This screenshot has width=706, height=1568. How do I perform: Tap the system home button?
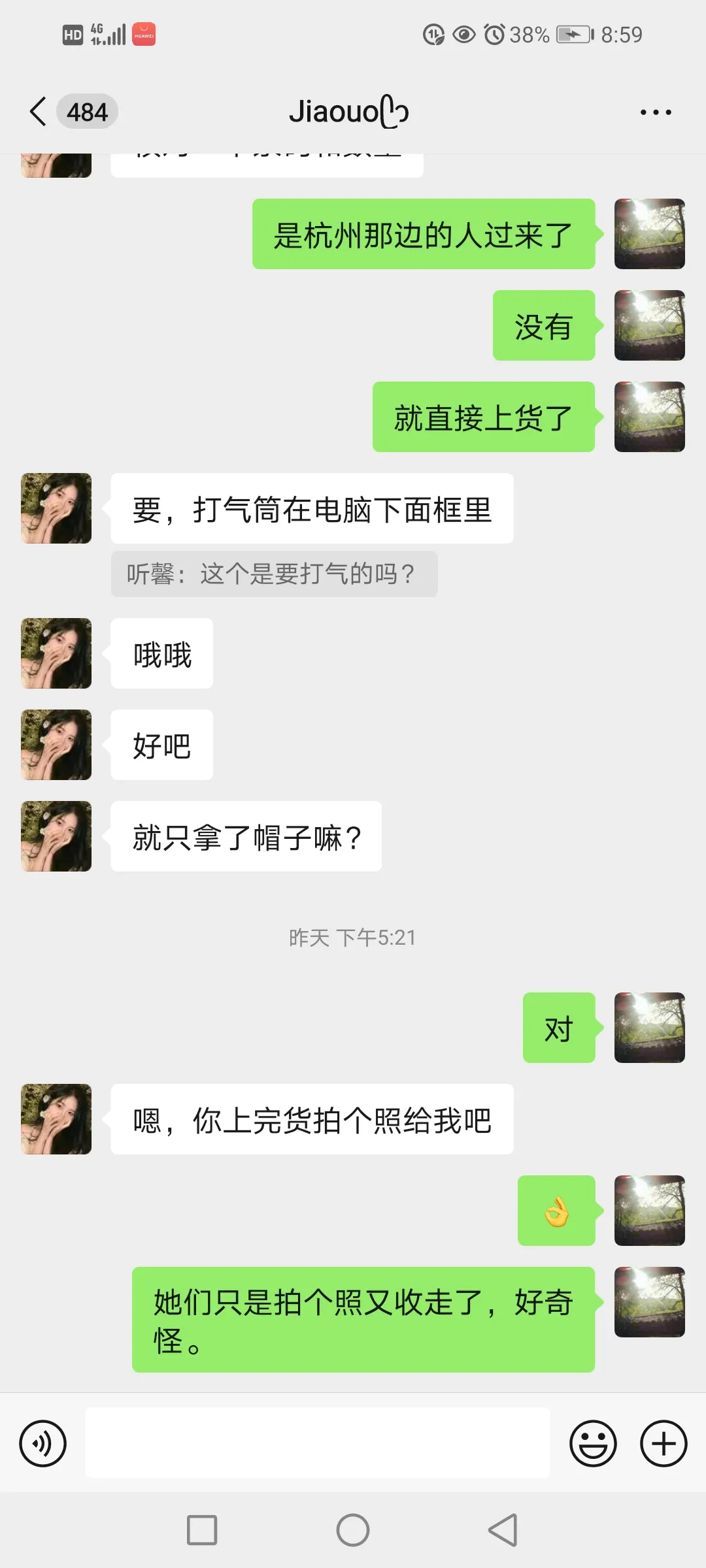353,1530
